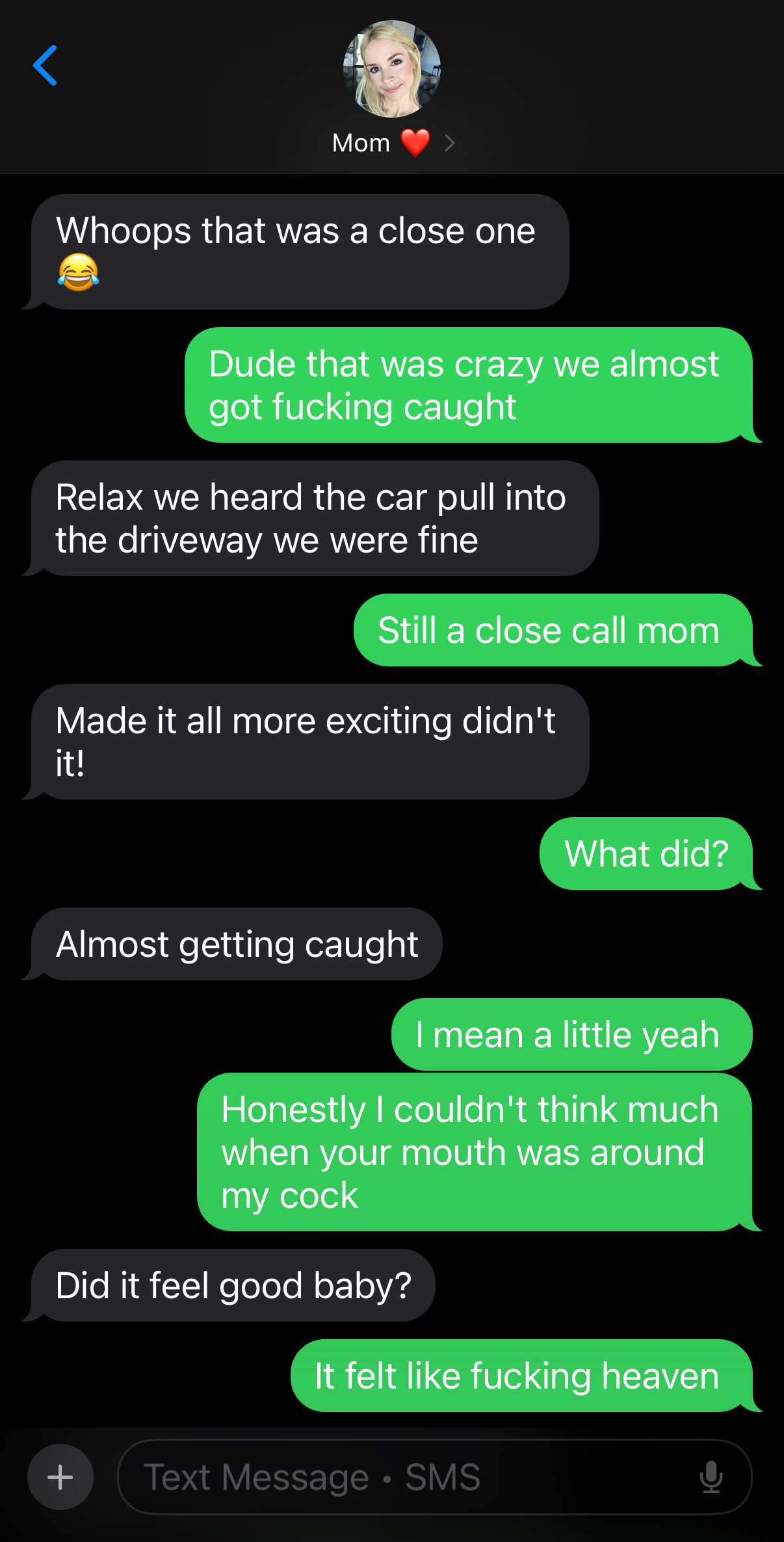Image resolution: width=784 pixels, height=1542 pixels.
Task: Expand contact details via the name chevron
Action: coord(449,143)
